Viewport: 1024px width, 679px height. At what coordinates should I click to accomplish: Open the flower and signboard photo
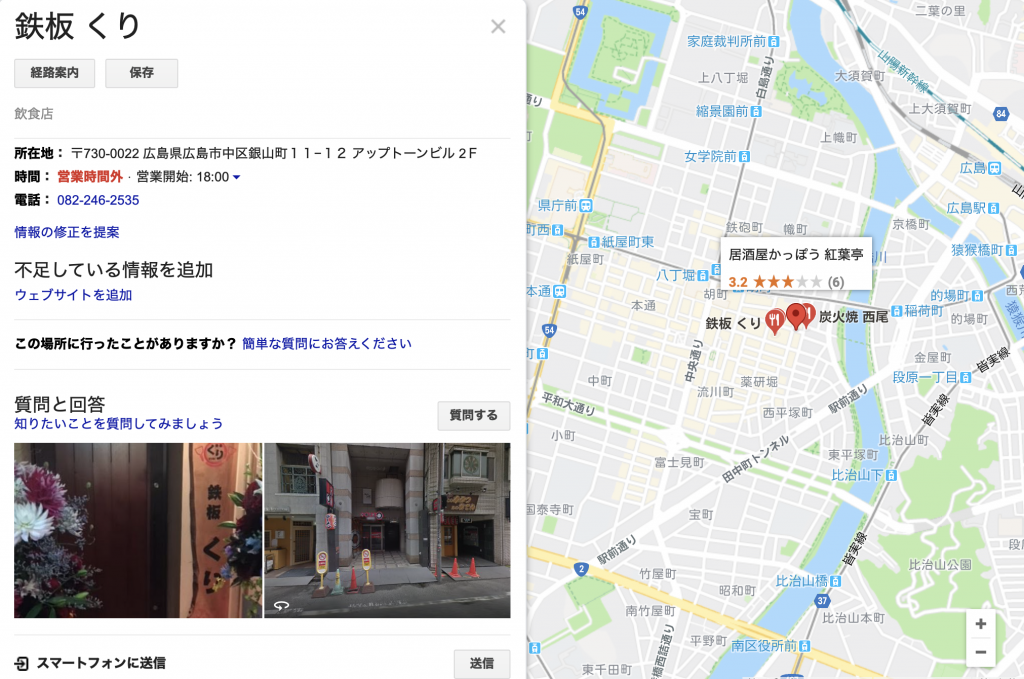pos(137,530)
